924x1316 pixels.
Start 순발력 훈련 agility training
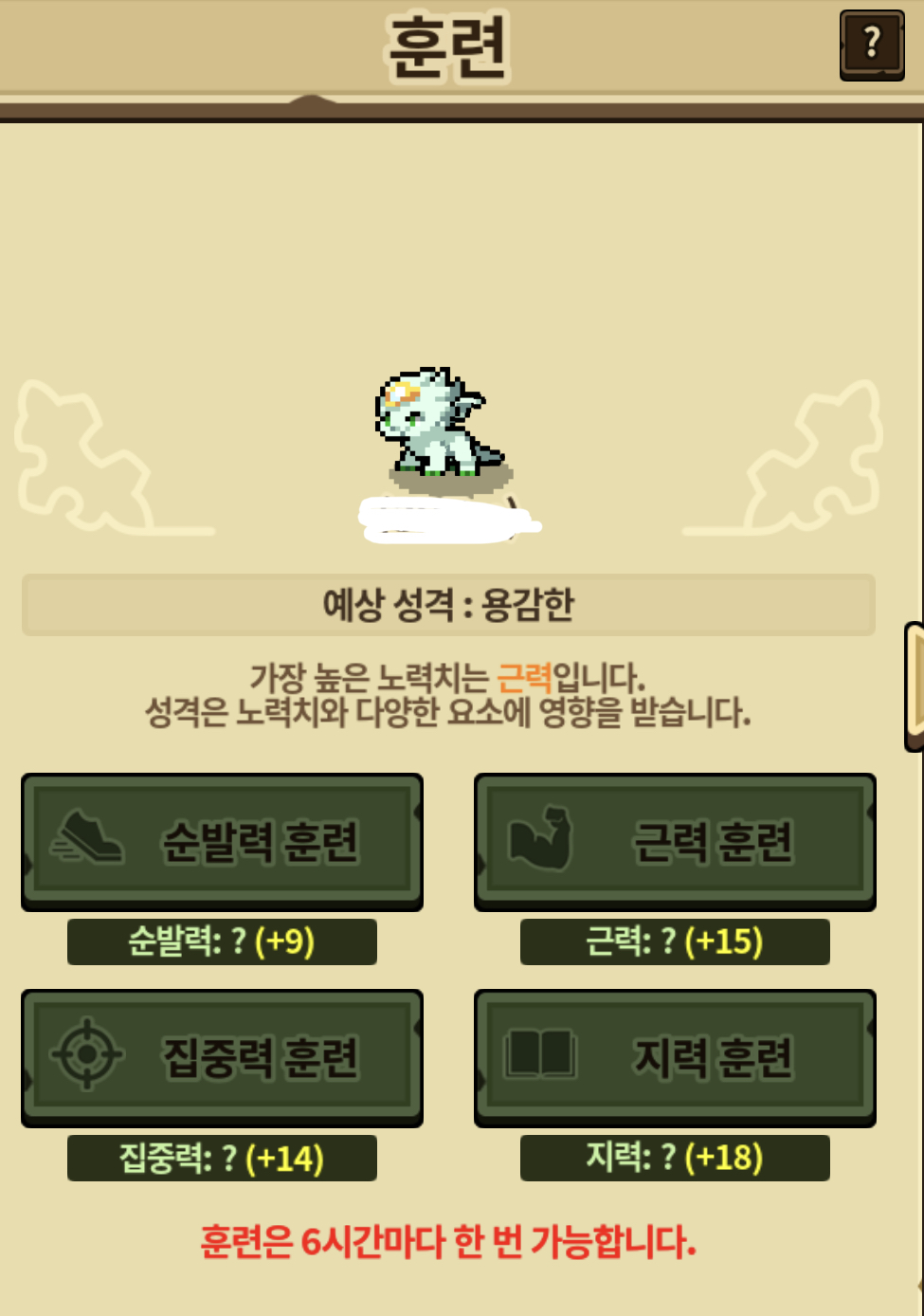pos(222,842)
